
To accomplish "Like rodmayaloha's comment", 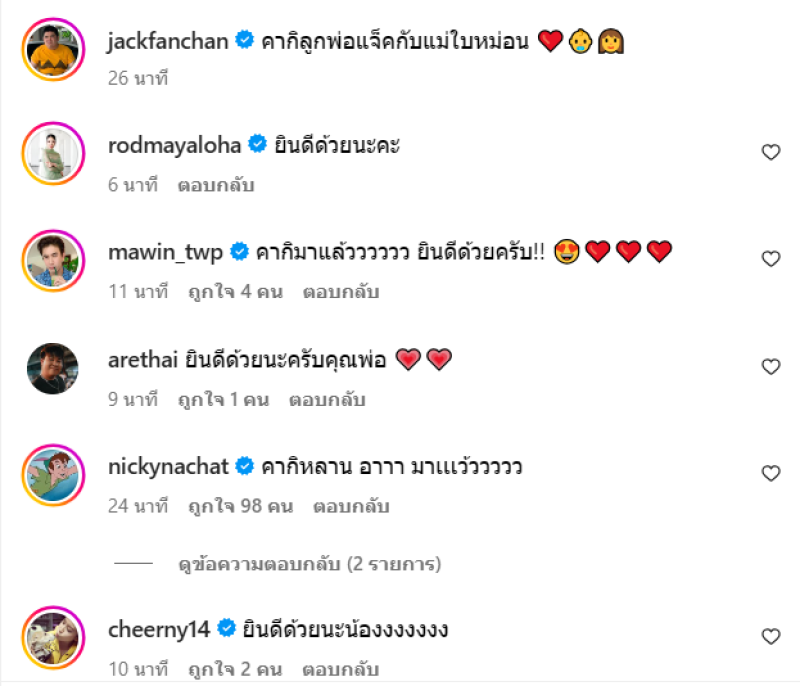I will point(770,152).
